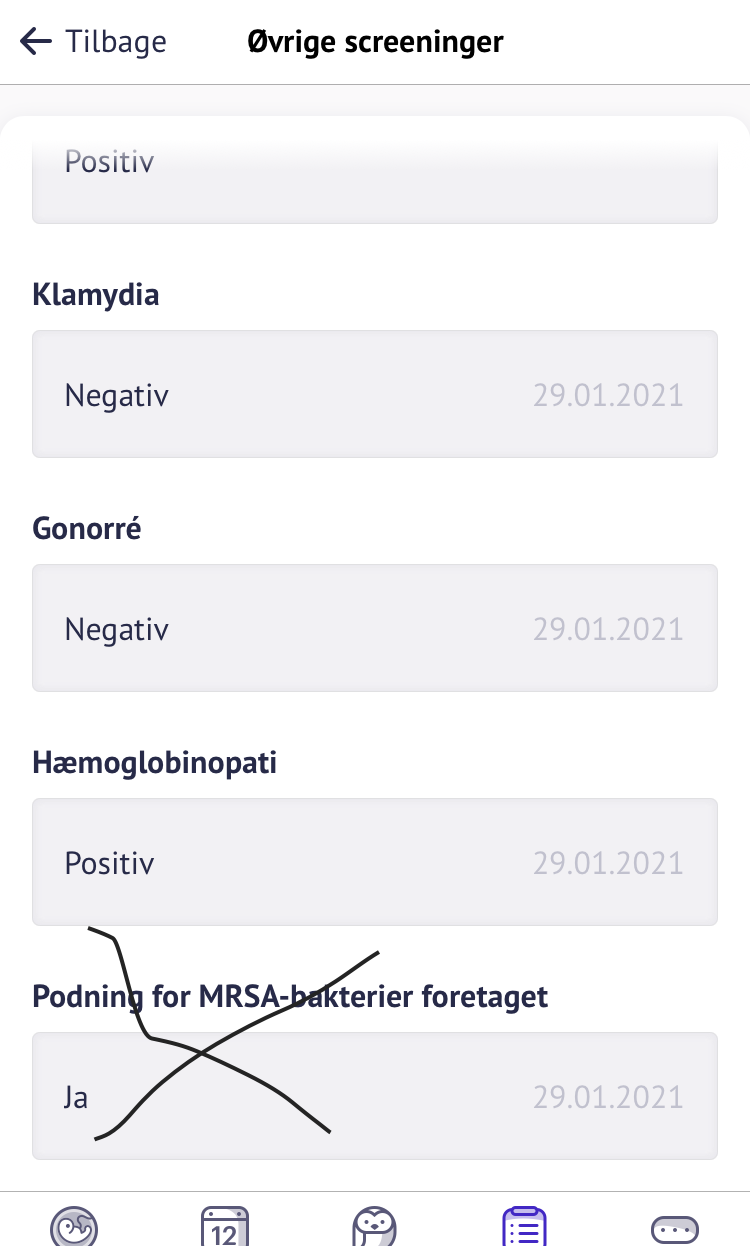This screenshot has height=1246, width=750.
Task: Open the Hæmoglobinopati result field
Action: click(374, 862)
